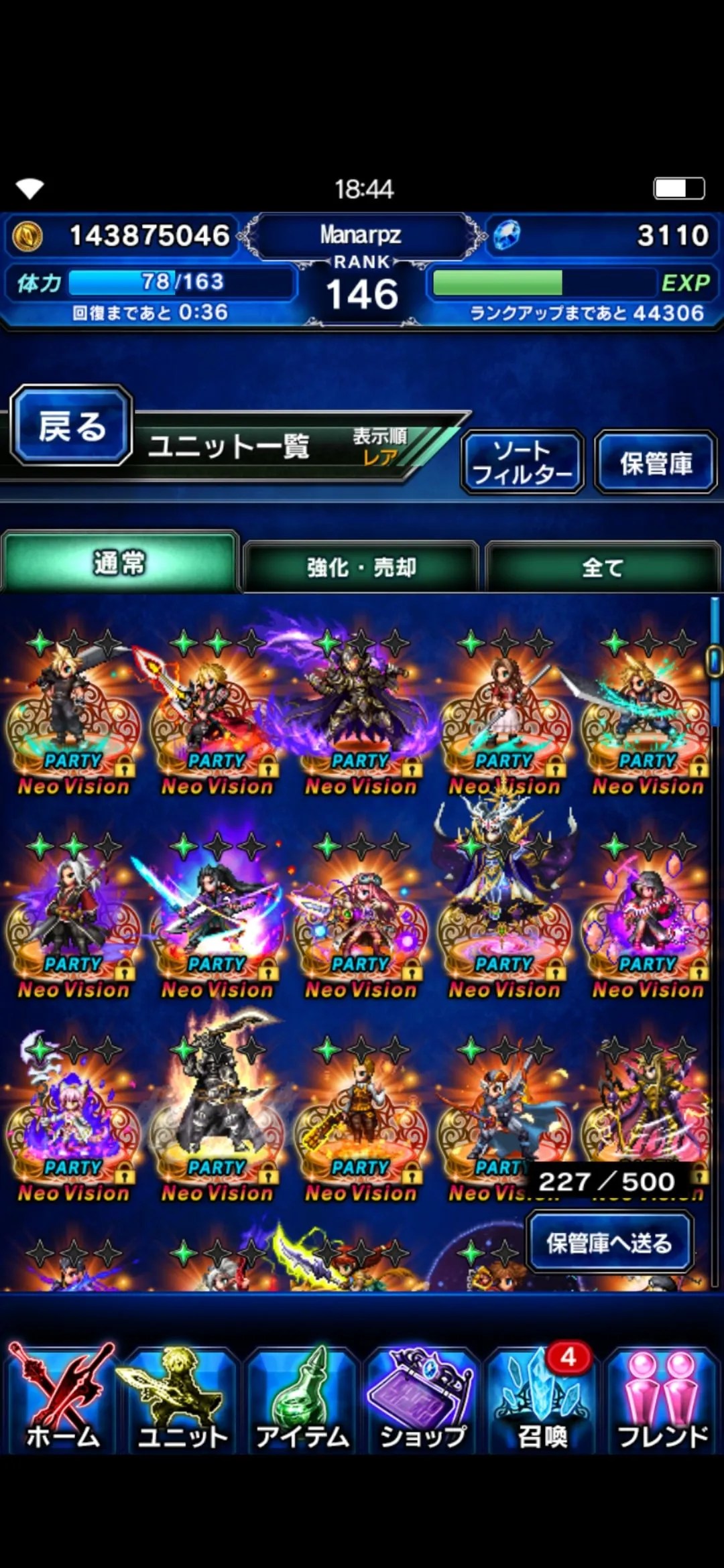
Task: Open the ユニット menu
Action: [x=181, y=1402]
